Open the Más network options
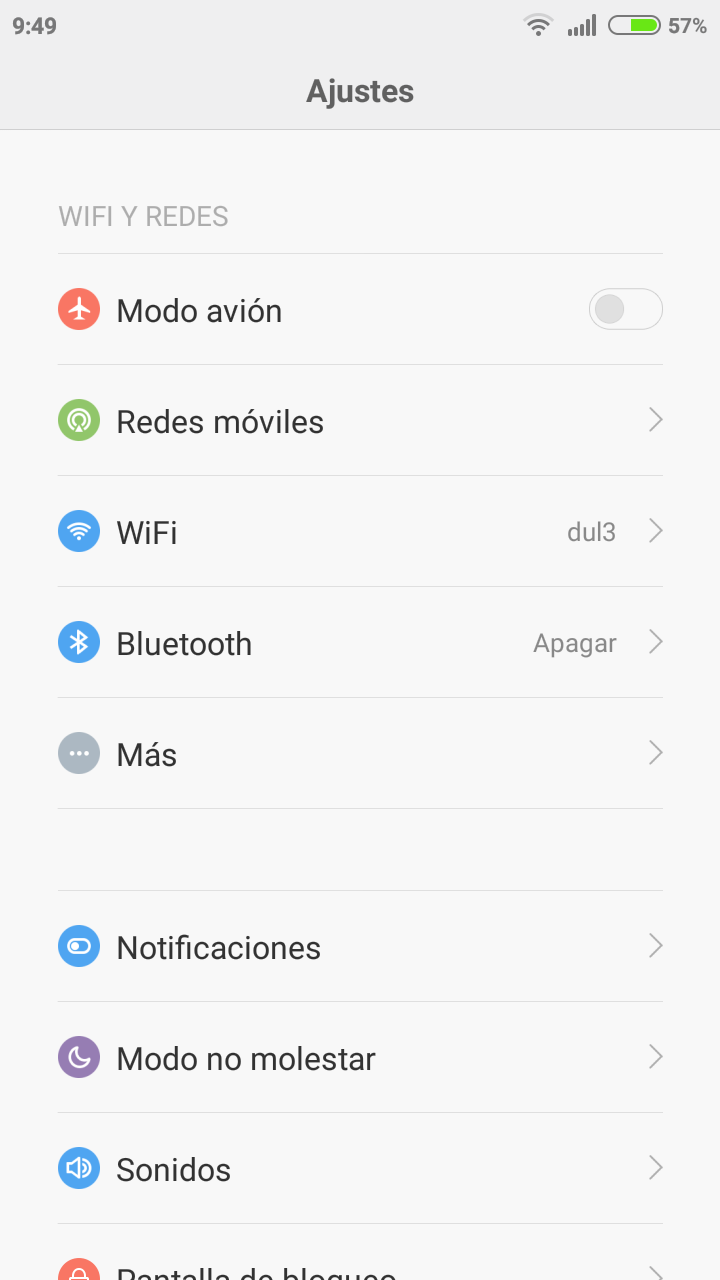The height and width of the screenshot is (1280, 720). point(360,754)
